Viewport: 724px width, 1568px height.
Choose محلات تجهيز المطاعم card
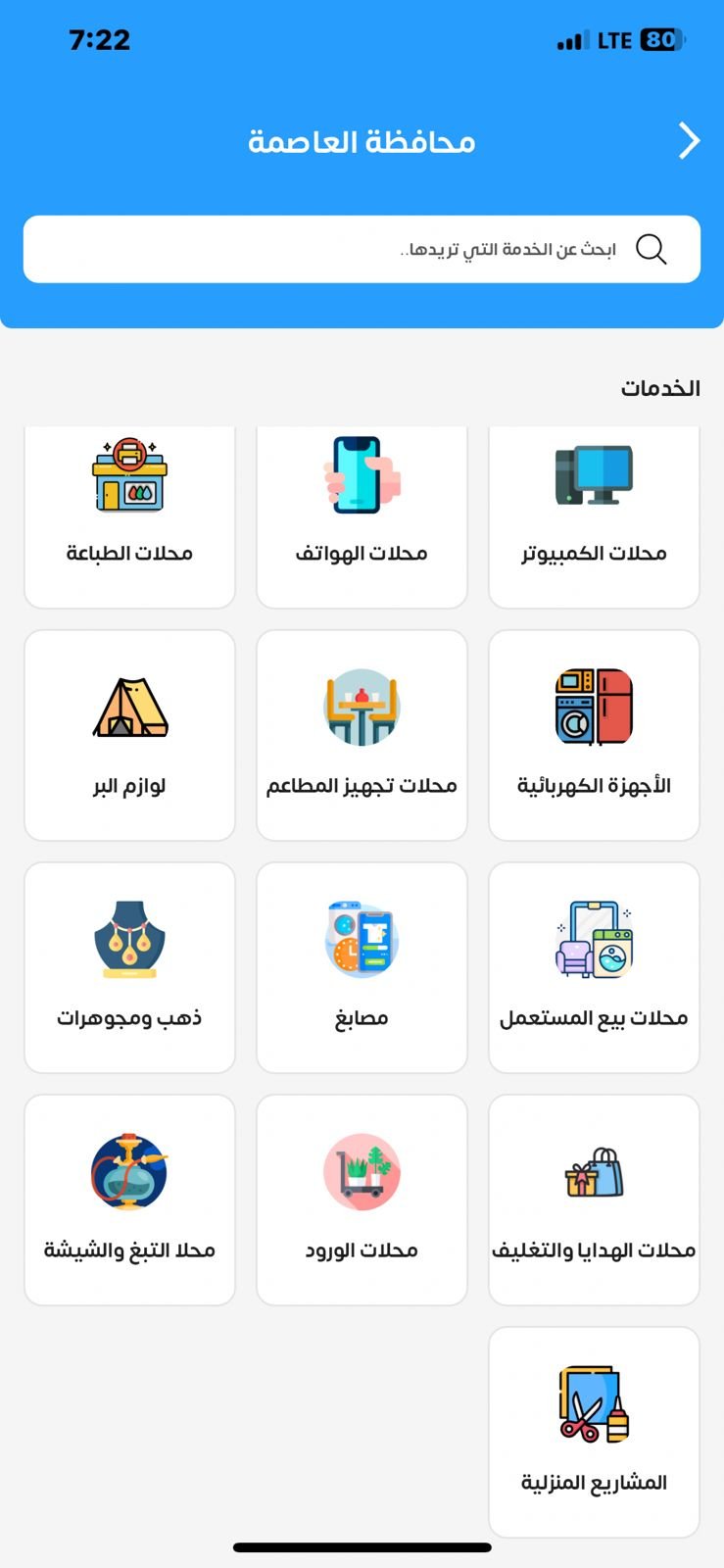[362, 735]
